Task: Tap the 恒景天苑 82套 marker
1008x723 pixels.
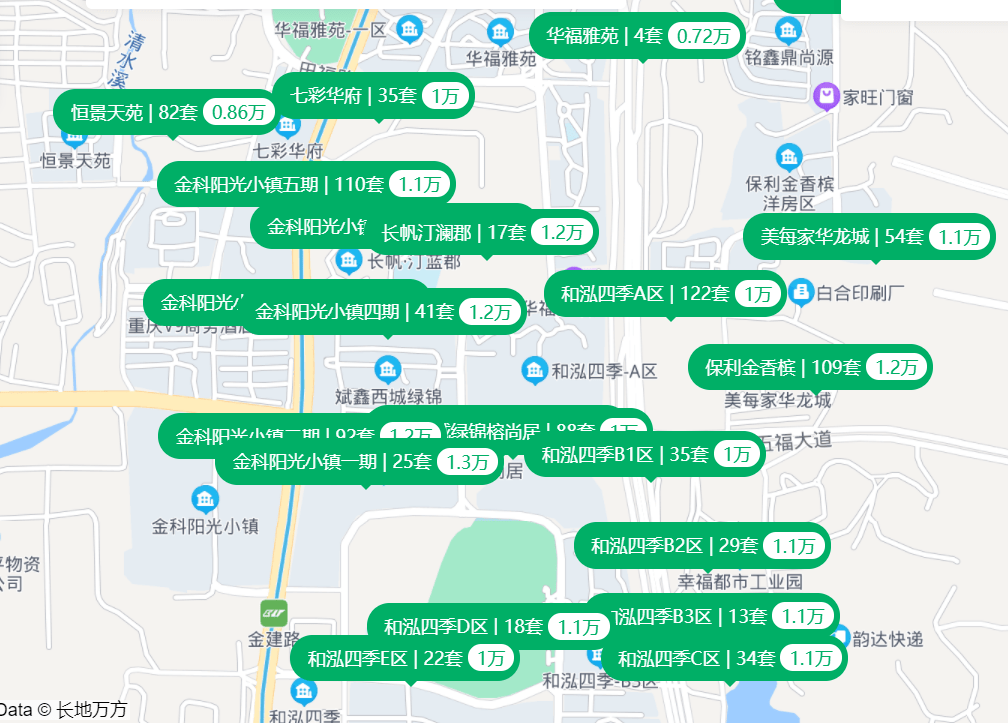Action: pyautogui.click(x=166, y=112)
